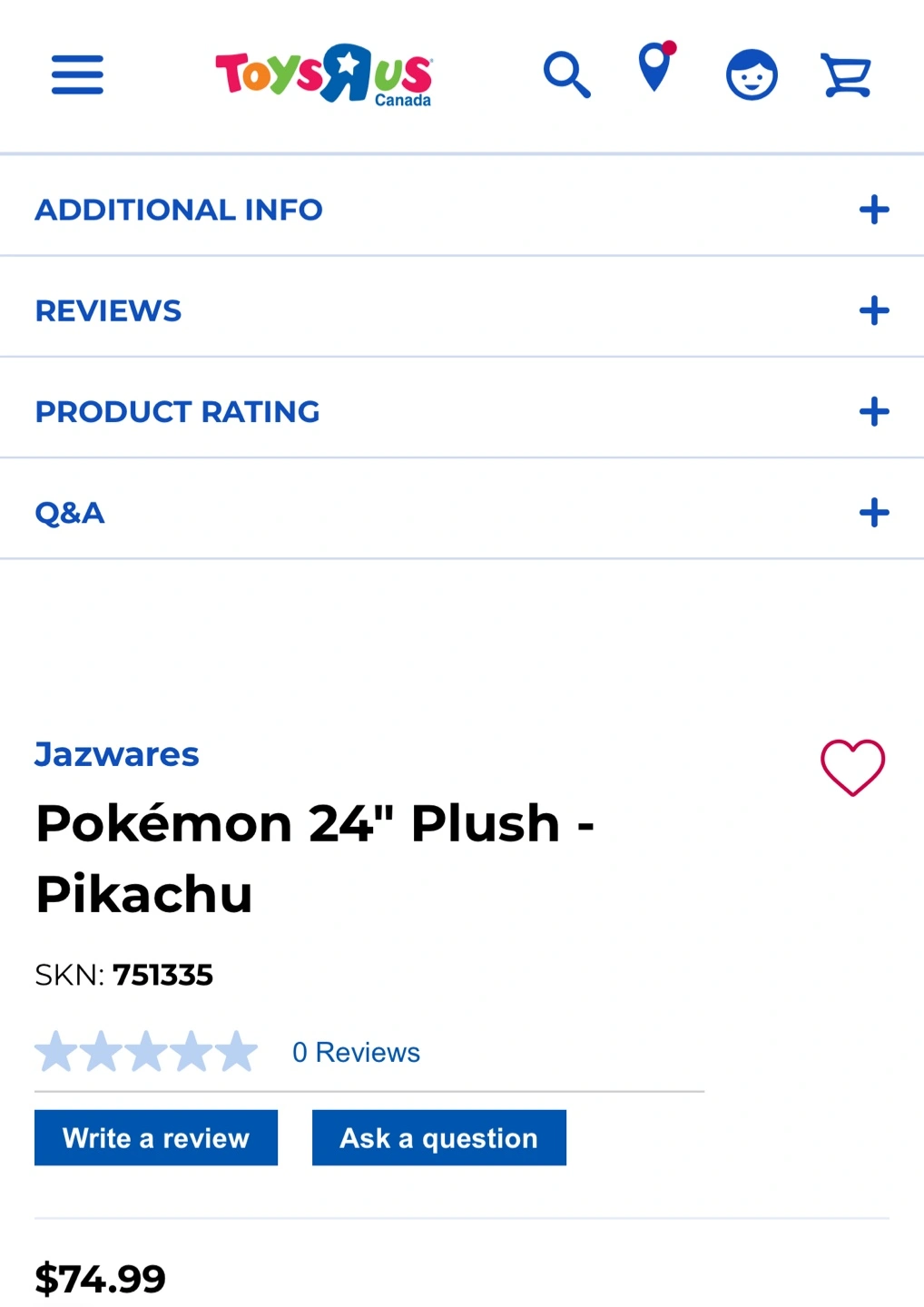This screenshot has width=924, height=1307.
Task: Expand the Additional Info section
Action: point(873,210)
